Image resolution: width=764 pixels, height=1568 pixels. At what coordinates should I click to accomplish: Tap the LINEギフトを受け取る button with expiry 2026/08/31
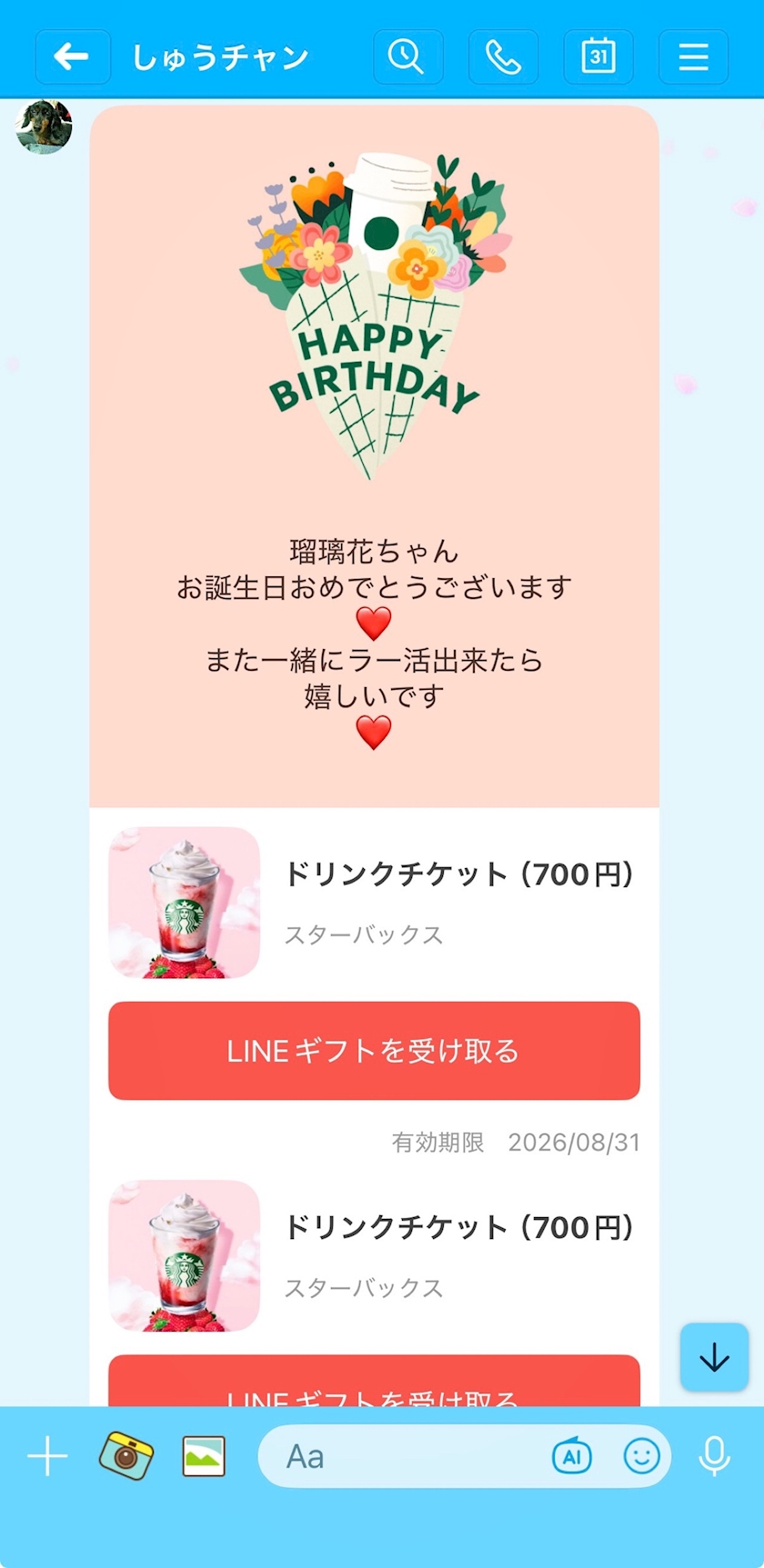click(x=374, y=1051)
